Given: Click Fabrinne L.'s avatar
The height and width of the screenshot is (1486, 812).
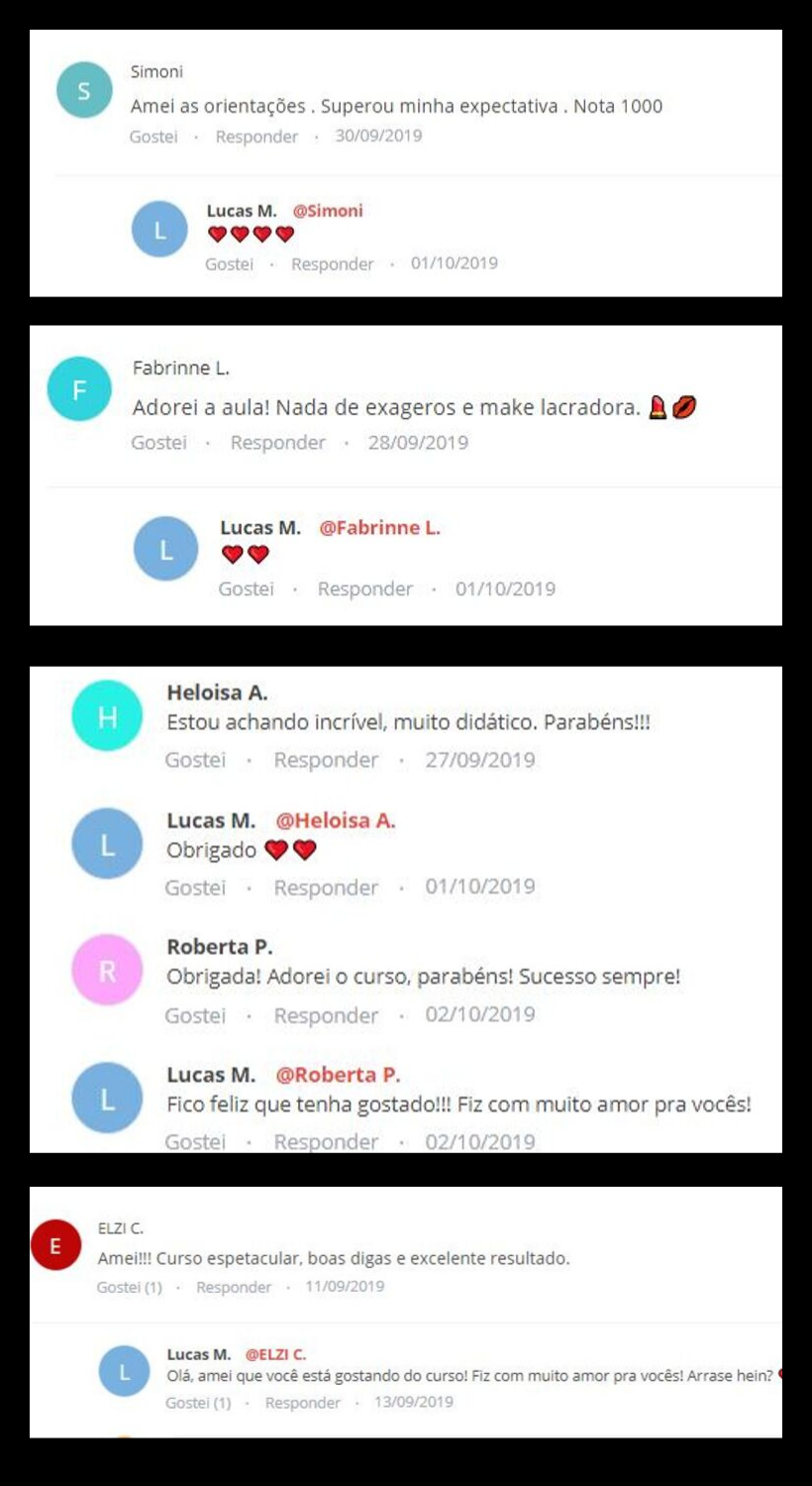Looking at the screenshot, I should coord(78,389).
